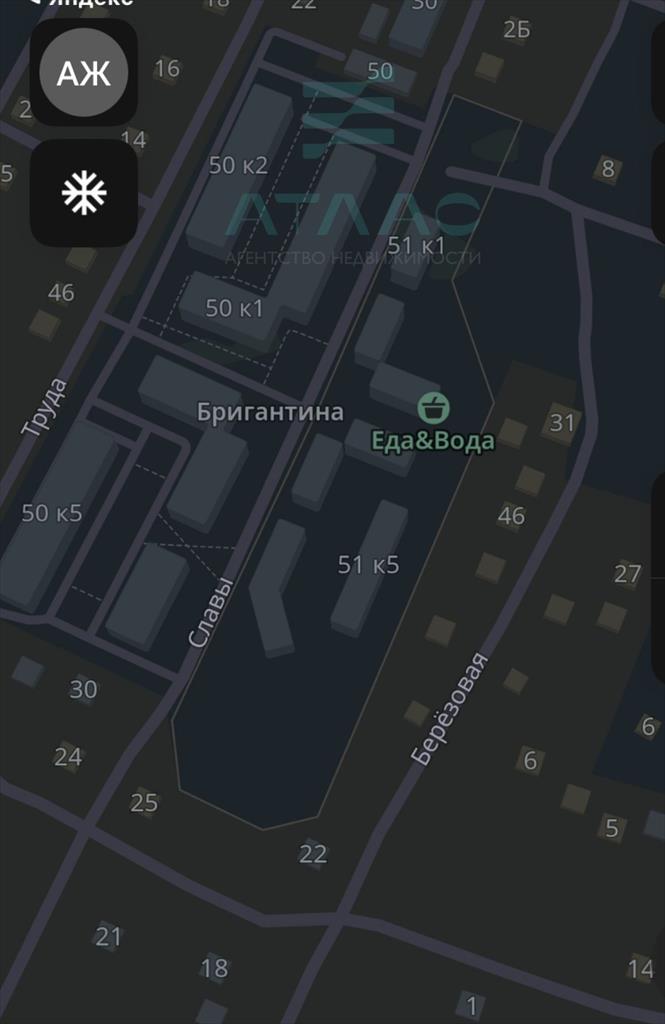Select the Бригантина place on the map
The width and height of the screenshot is (665, 1024).
point(270,411)
